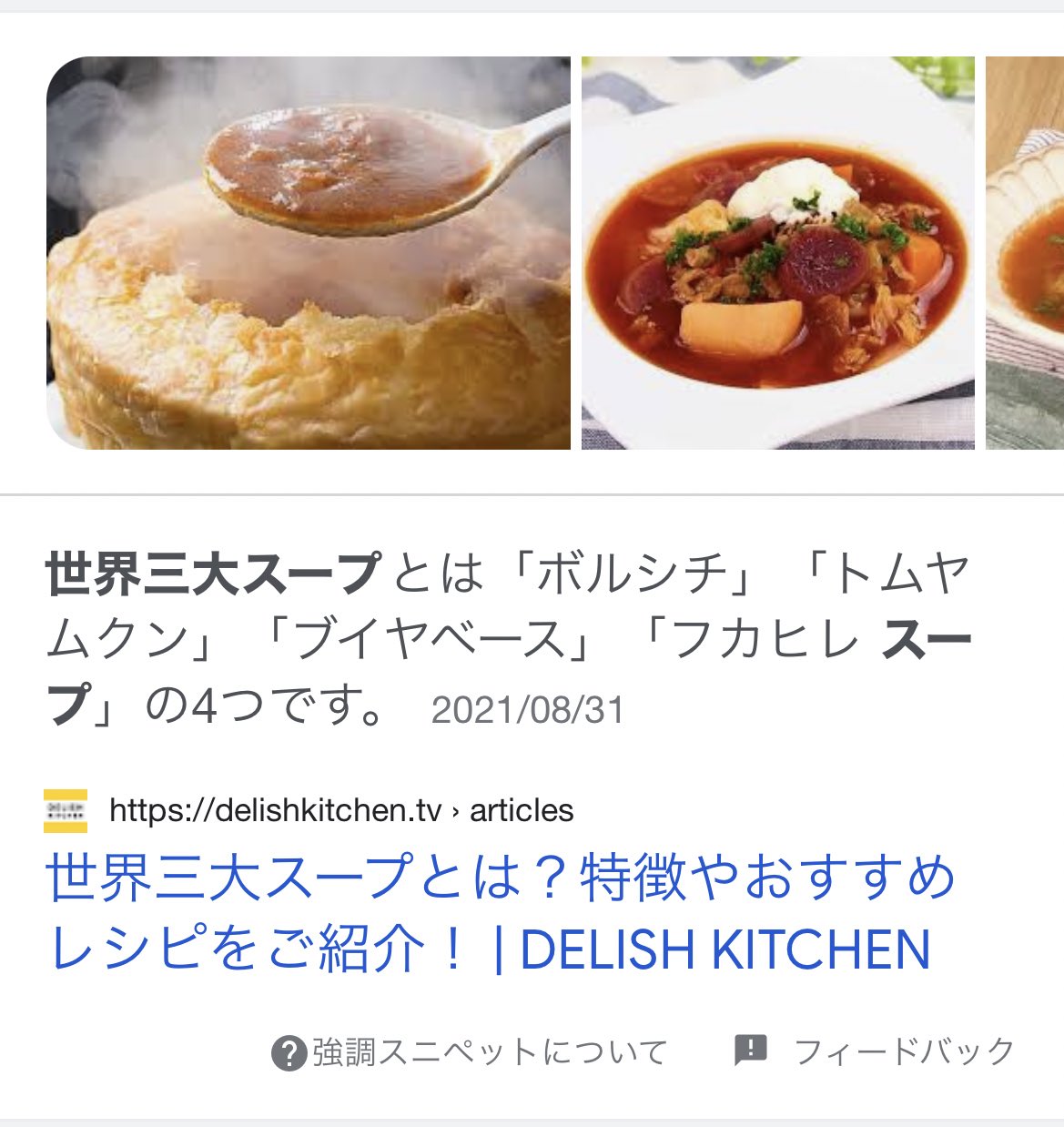The image size is (1064, 1127).
Task: Tap the delishkitchen.tv site URL
Action: pos(340,810)
